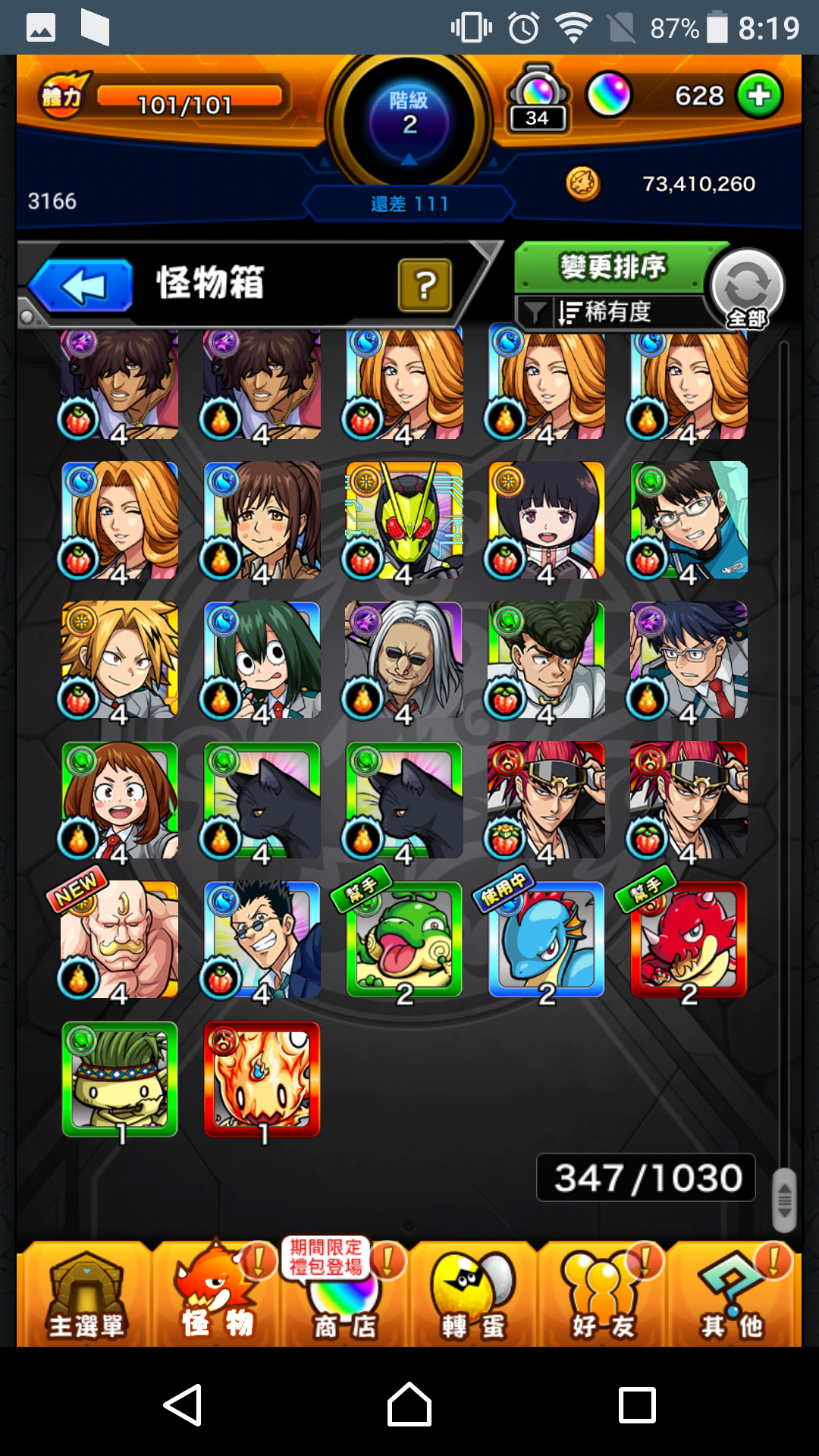Select the green frog girl monster
Image resolution: width=819 pixels, height=1456 pixels.
pyautogui.click(x=262, y=660)
